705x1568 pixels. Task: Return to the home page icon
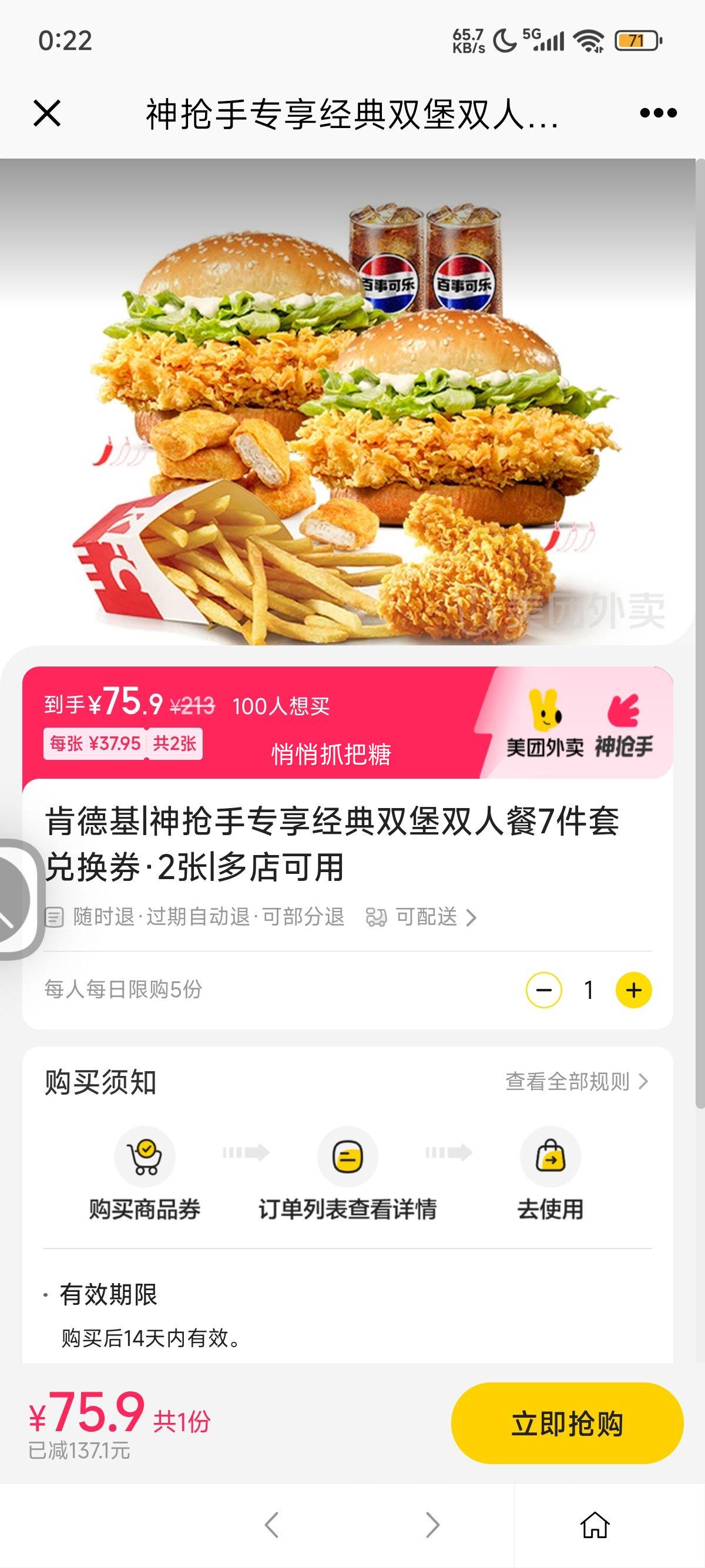pos(595,1524)
